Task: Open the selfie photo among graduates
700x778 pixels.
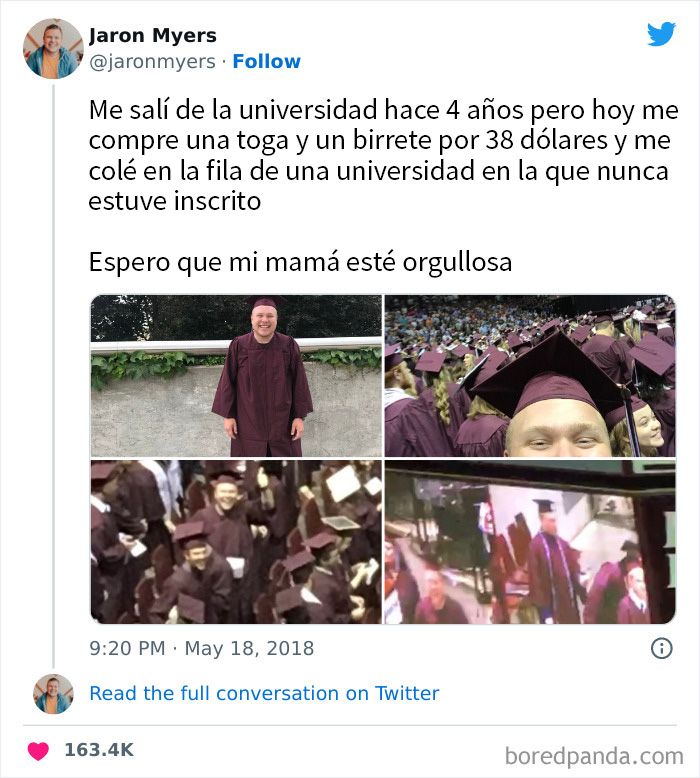Action: pyautogui.click(x=530, y=376)
